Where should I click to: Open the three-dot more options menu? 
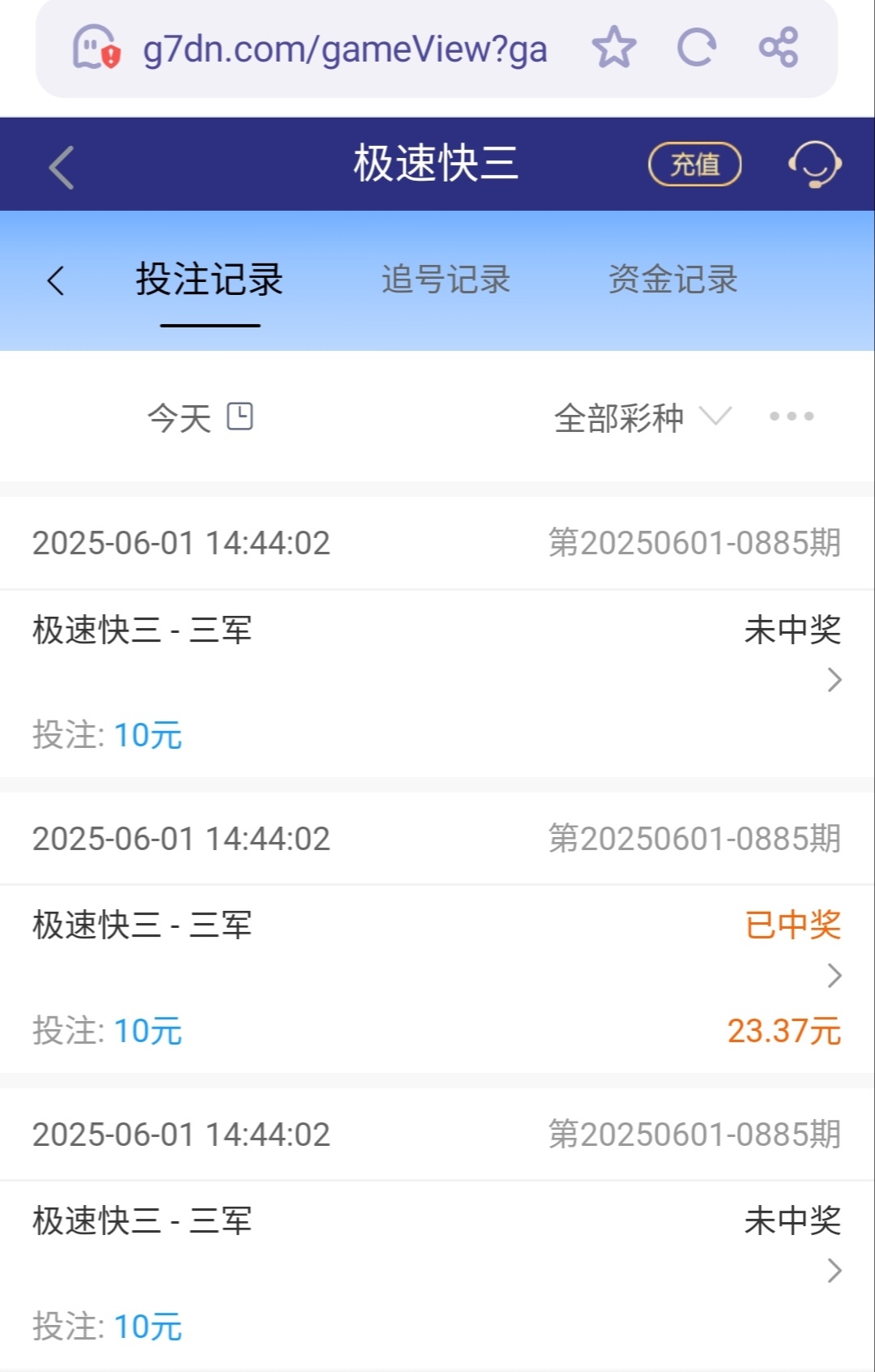coord(792,417)
